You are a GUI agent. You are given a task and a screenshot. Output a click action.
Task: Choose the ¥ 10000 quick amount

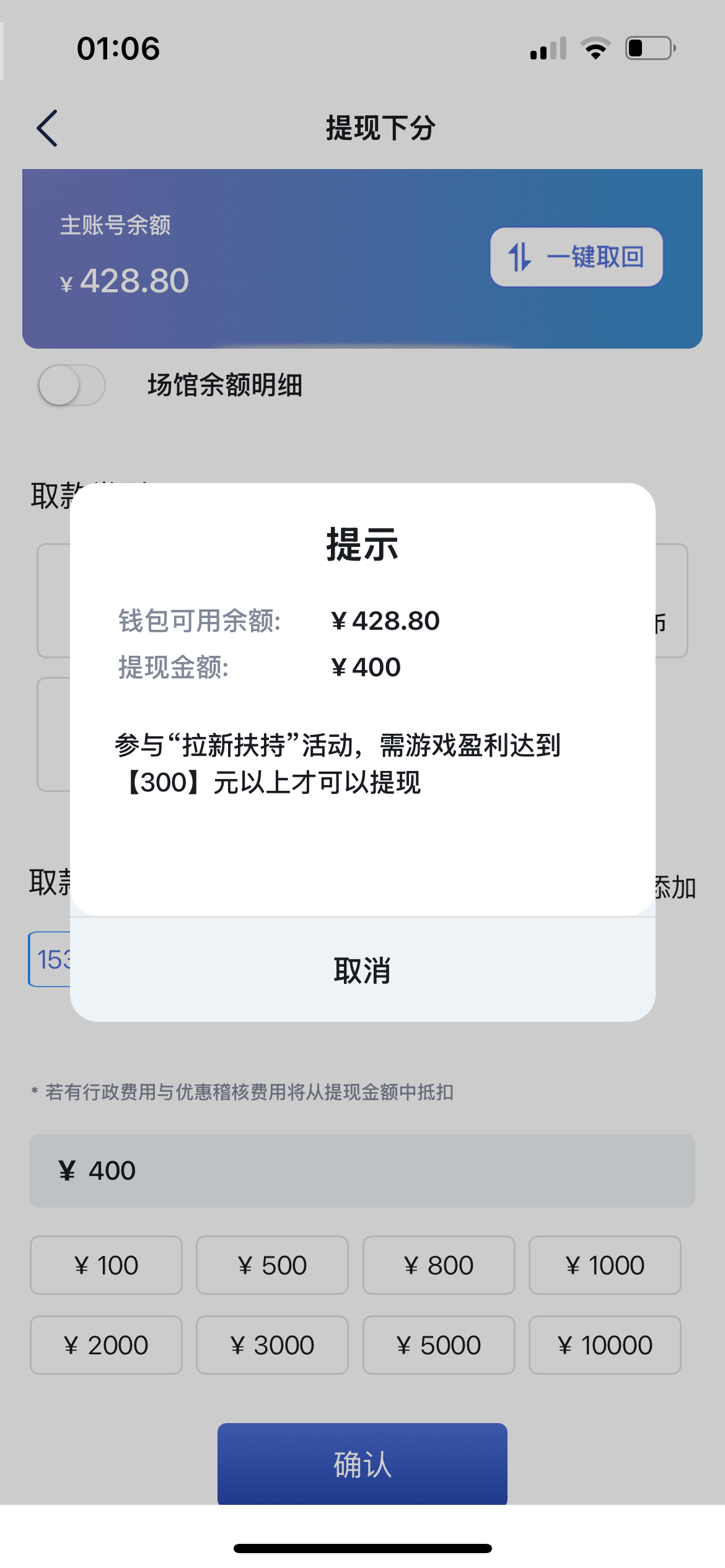click(x=605, y=1345)
